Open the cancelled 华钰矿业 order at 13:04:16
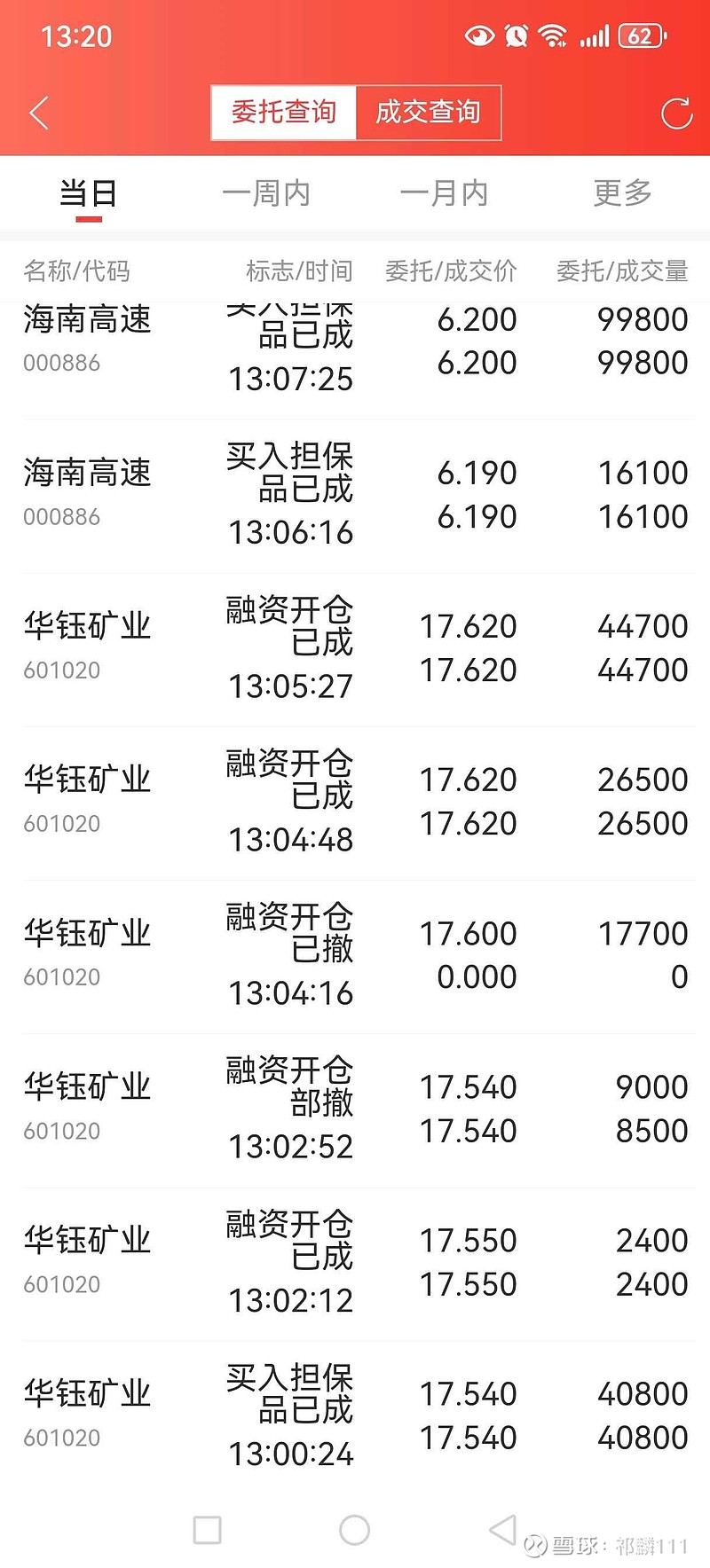Viewport: 710px width, 1568px height. [x=355, y=956]
